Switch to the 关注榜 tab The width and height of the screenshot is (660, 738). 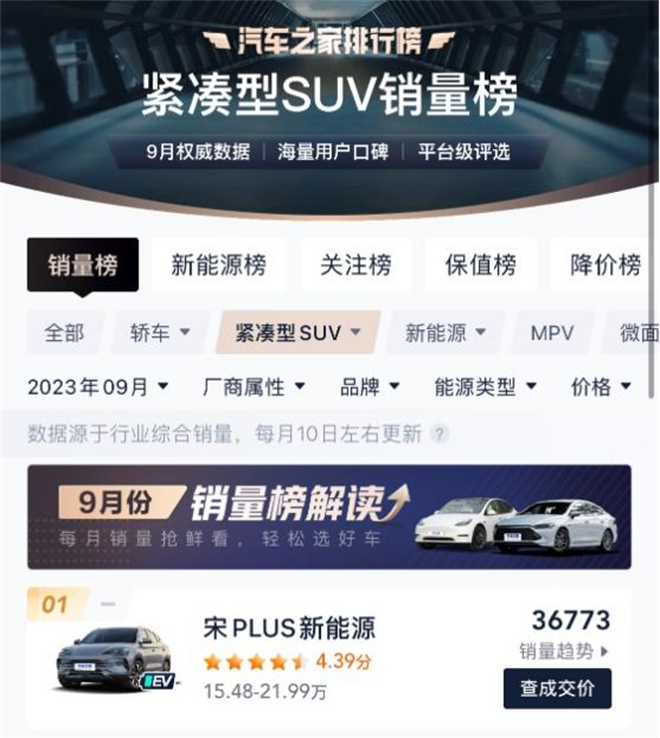(355, 265)
